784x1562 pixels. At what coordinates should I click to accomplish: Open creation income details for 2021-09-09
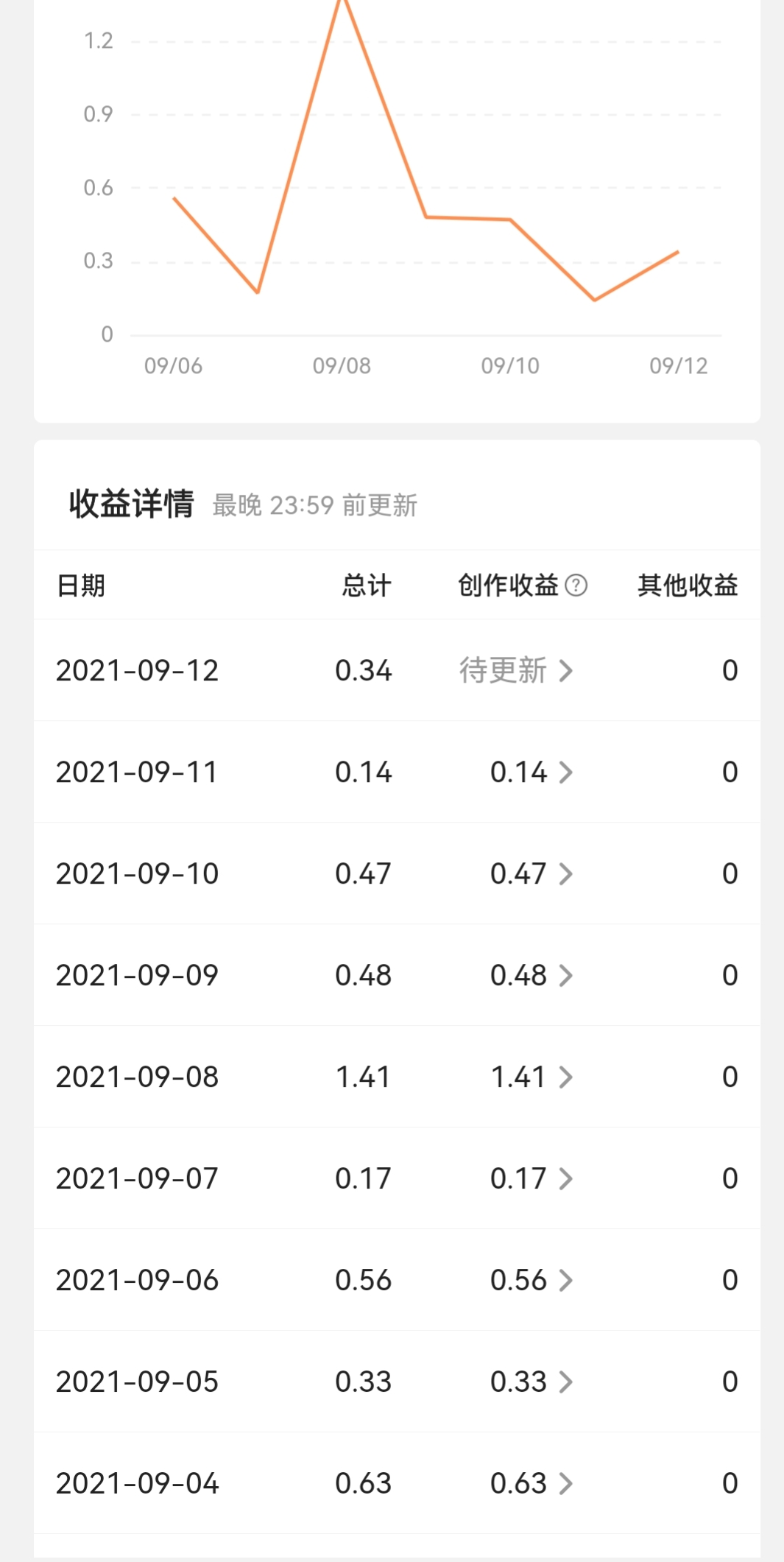[x=565, y=975]
